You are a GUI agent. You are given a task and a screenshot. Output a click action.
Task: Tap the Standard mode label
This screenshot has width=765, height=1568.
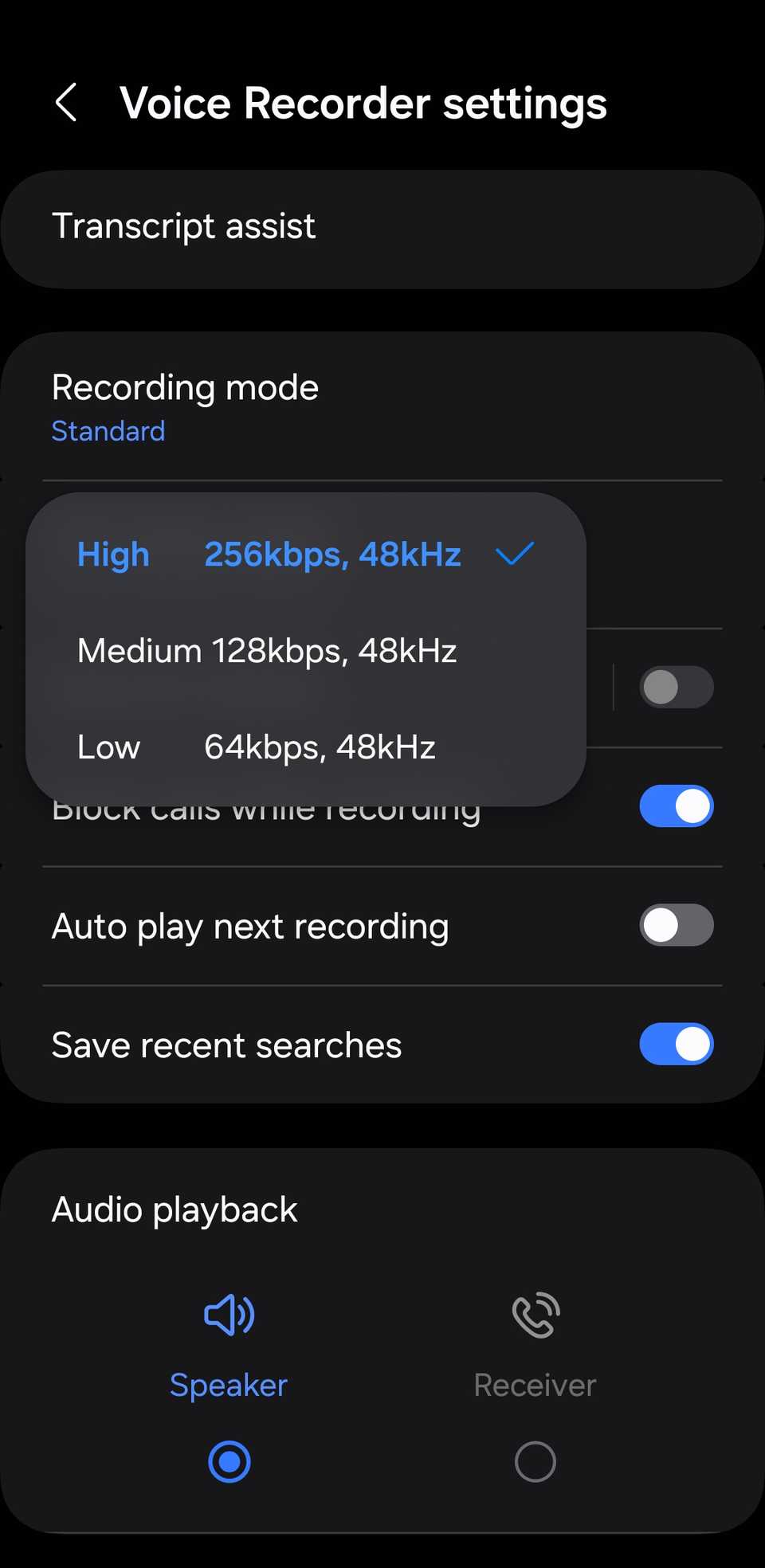(x=108, y=431)
